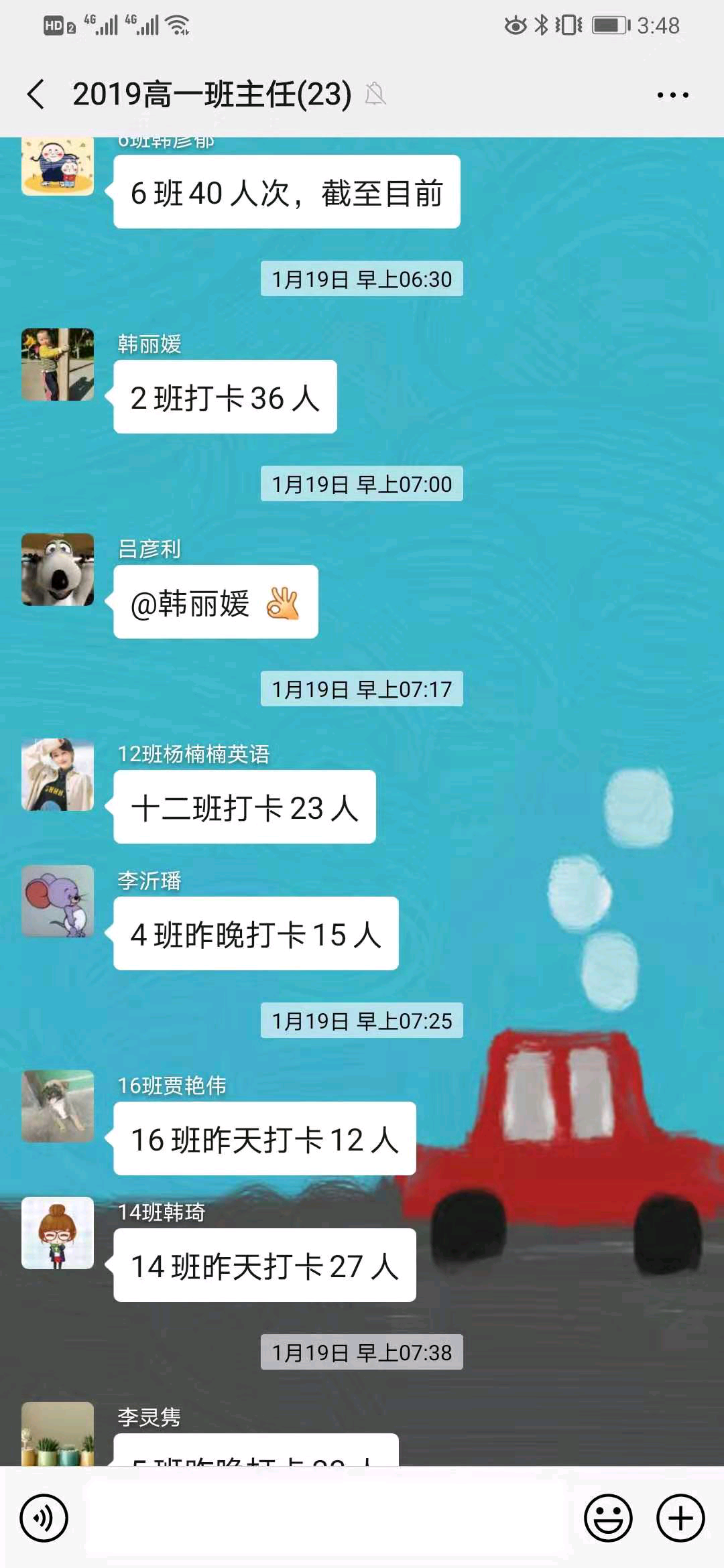Open the plus attachments panel

coord(680,1518)
